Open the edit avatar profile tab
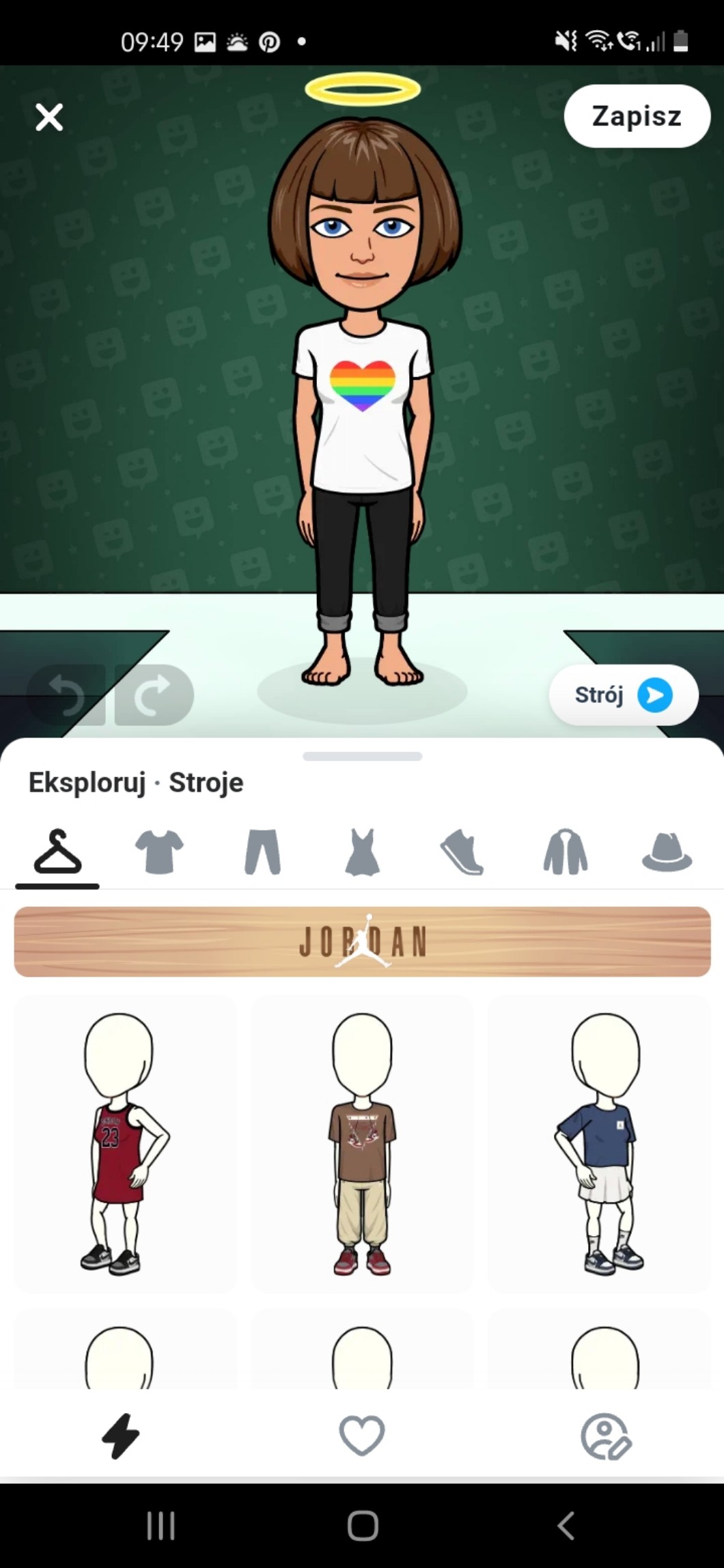The image size is (724, 1568). click(x=605, y=1436)
